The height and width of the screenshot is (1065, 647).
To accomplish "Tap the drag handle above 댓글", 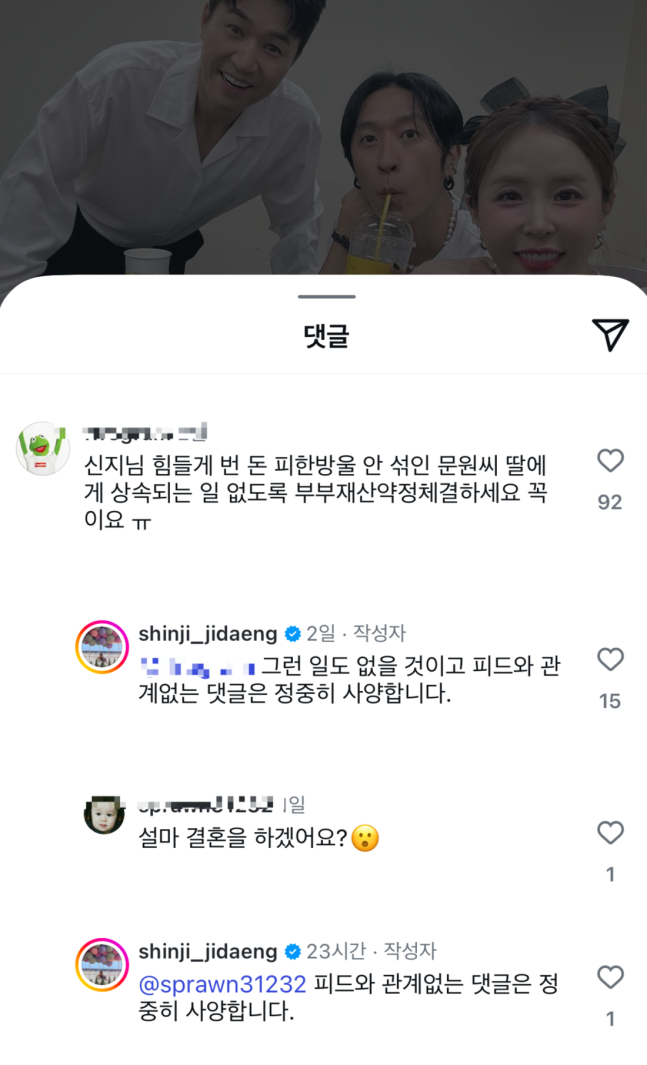I will point(326,296).
